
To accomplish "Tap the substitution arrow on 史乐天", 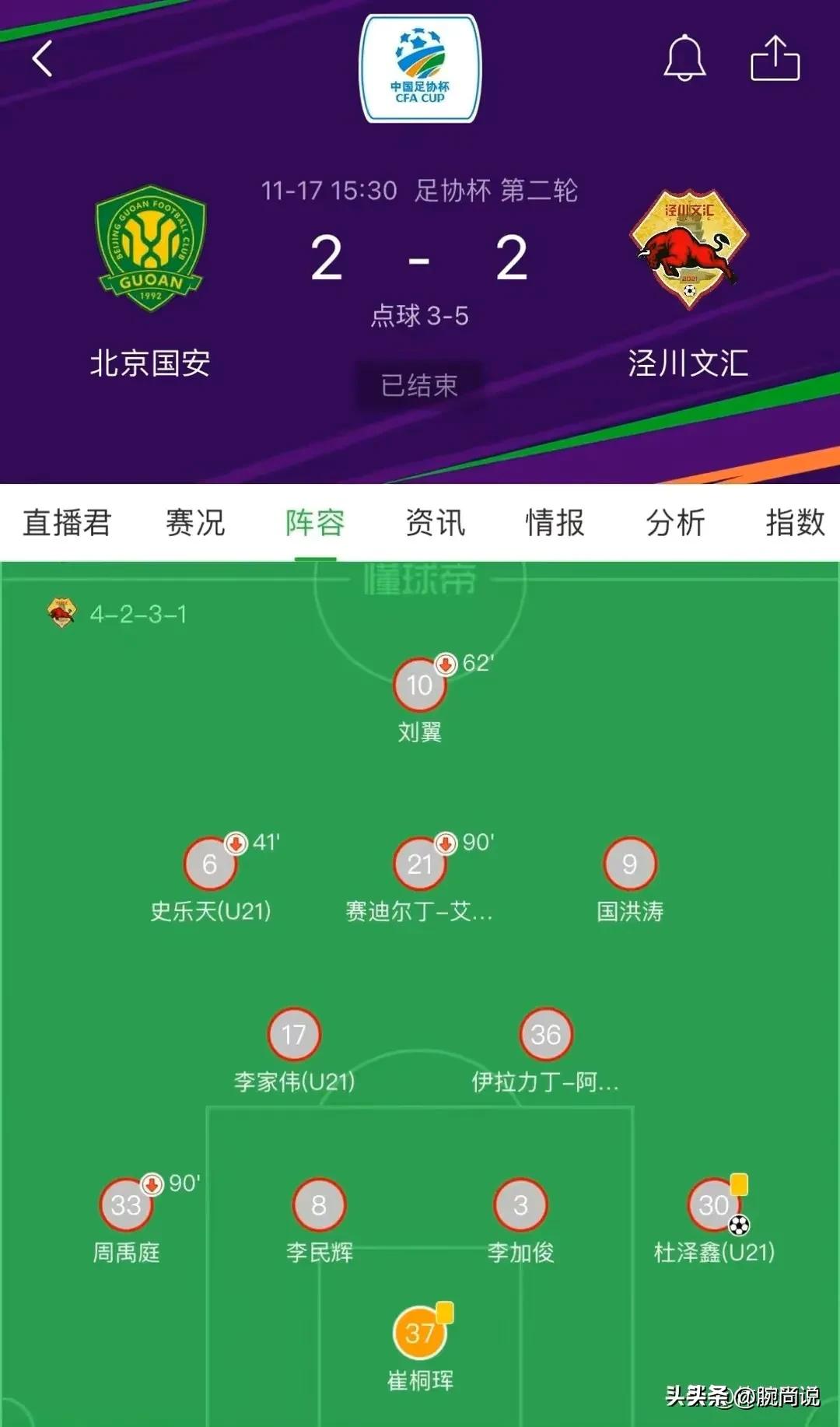I will tap(233, 843).
